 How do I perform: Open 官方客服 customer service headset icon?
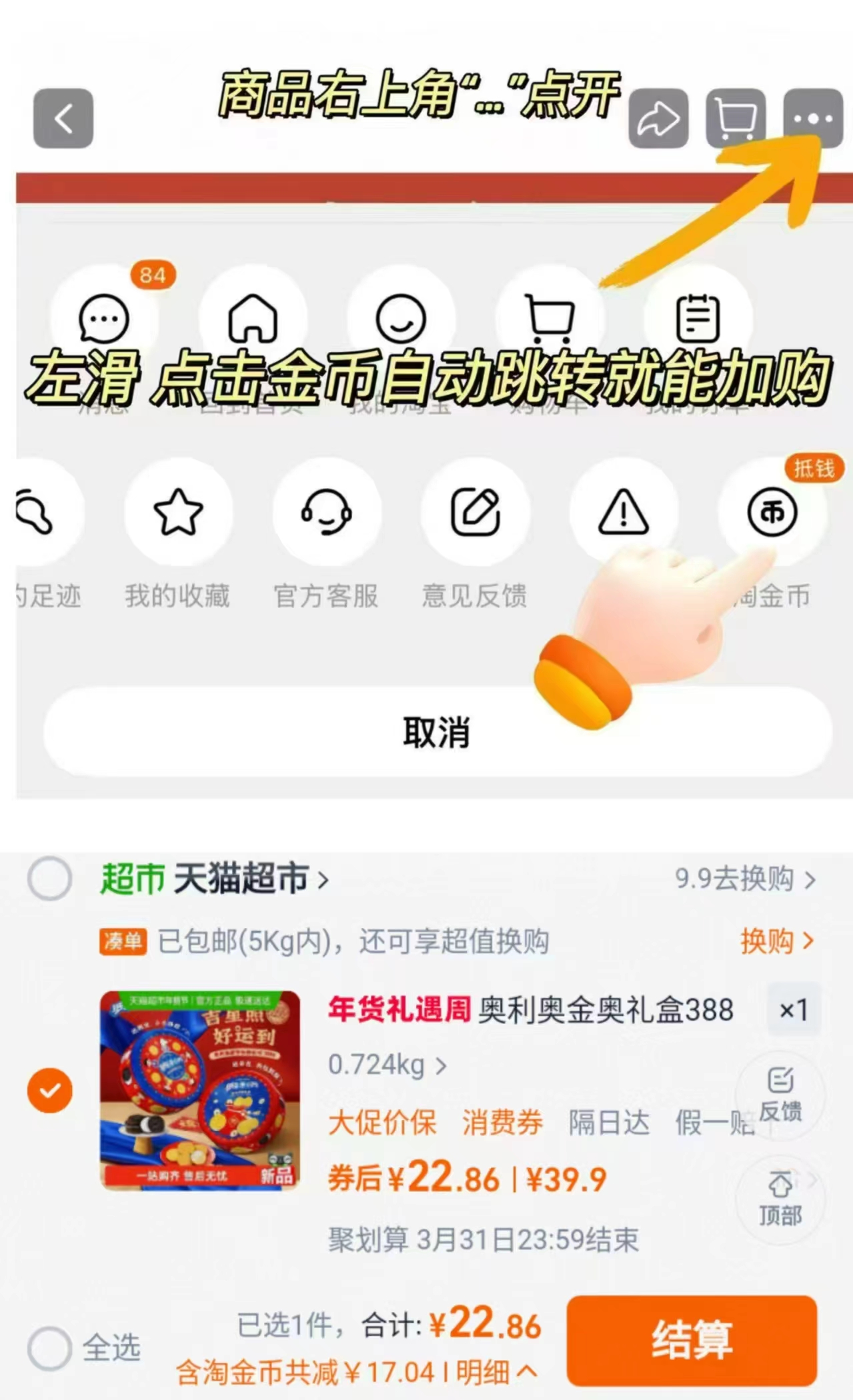click(x=327, y=512)
